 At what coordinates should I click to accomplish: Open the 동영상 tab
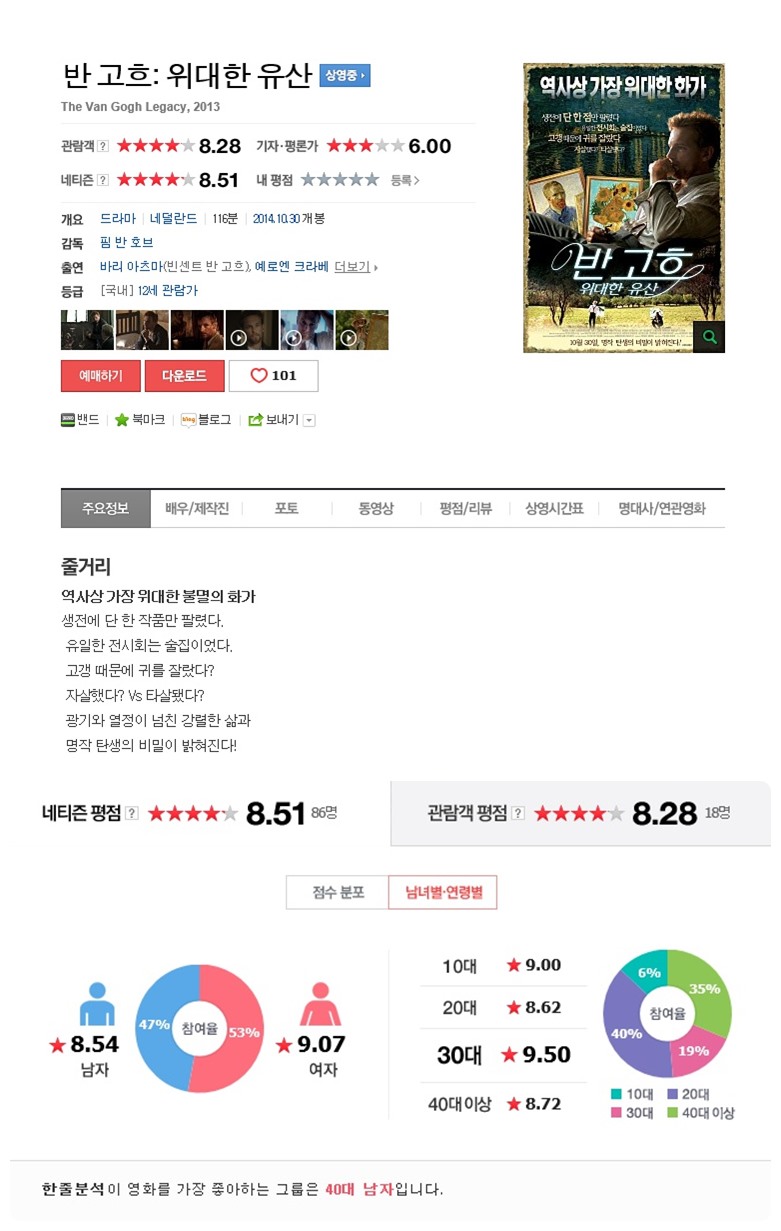376,508
